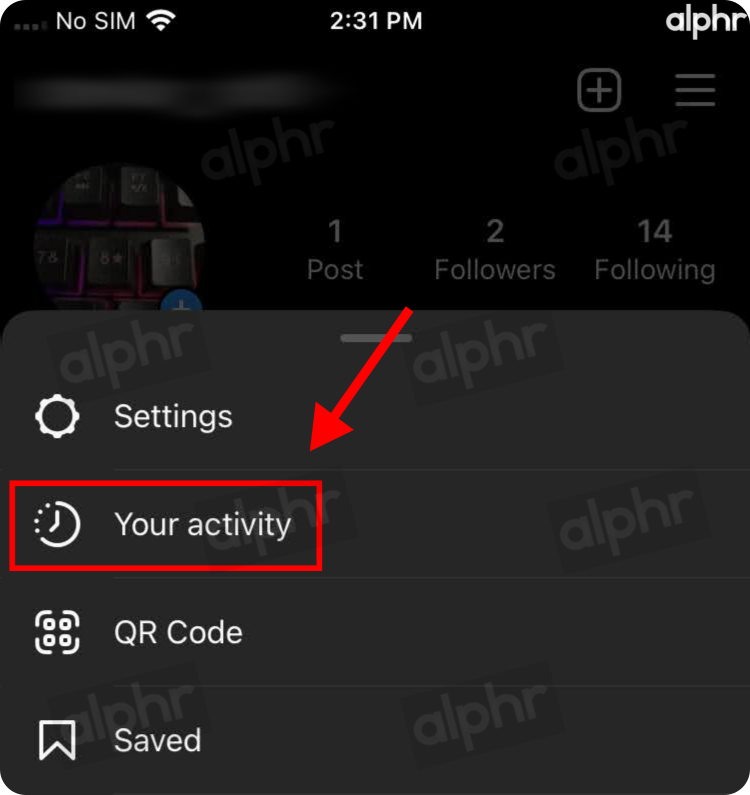Image resolution: width=750 pixels, height=795 pixels.
Task: Open the QR Code option
Action: pos(177,633)
